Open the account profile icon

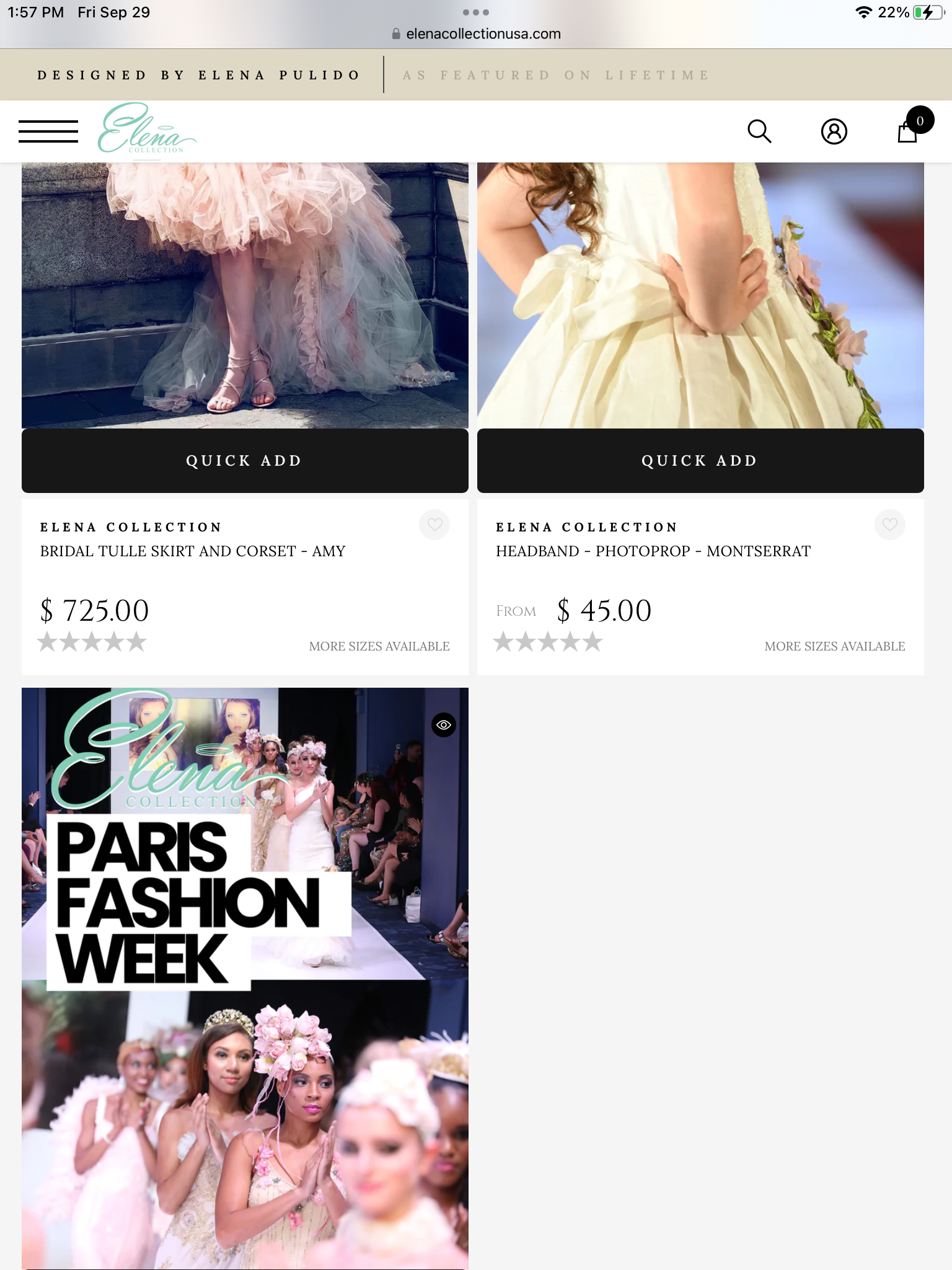(834, 131)
